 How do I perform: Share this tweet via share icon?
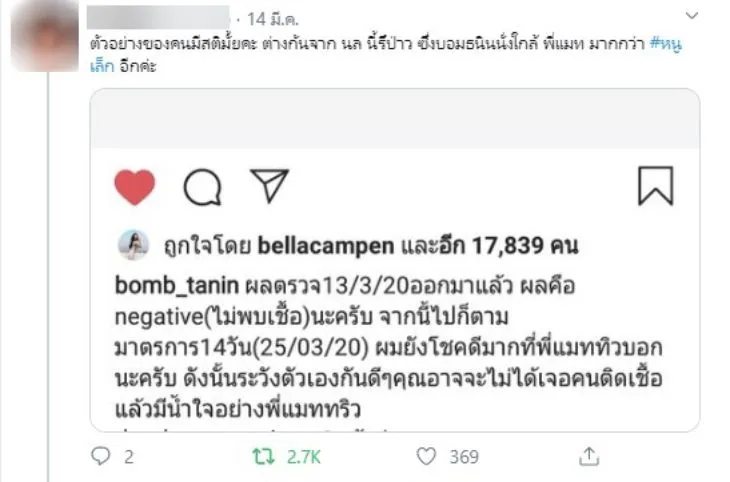(x=592, y=457)
